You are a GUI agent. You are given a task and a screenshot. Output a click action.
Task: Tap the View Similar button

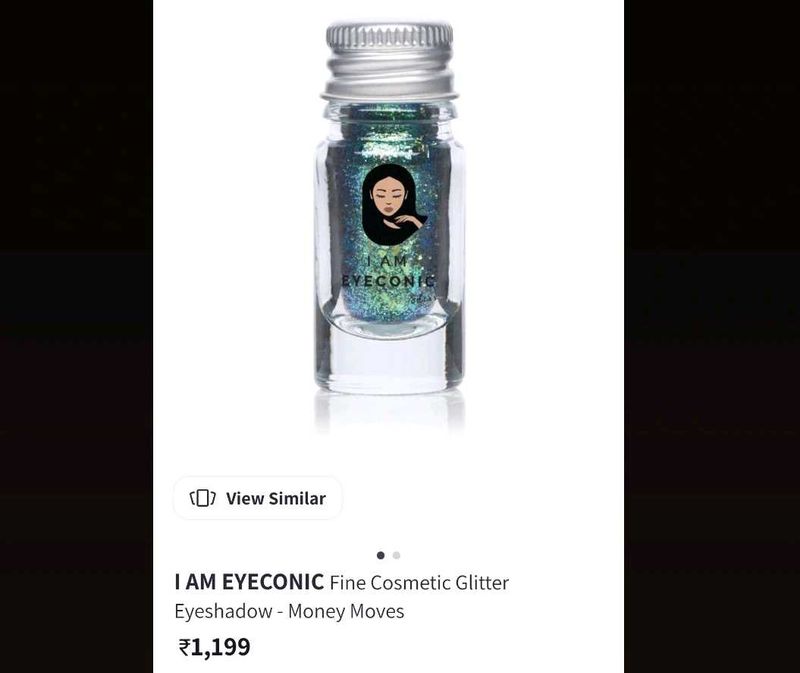258,498
